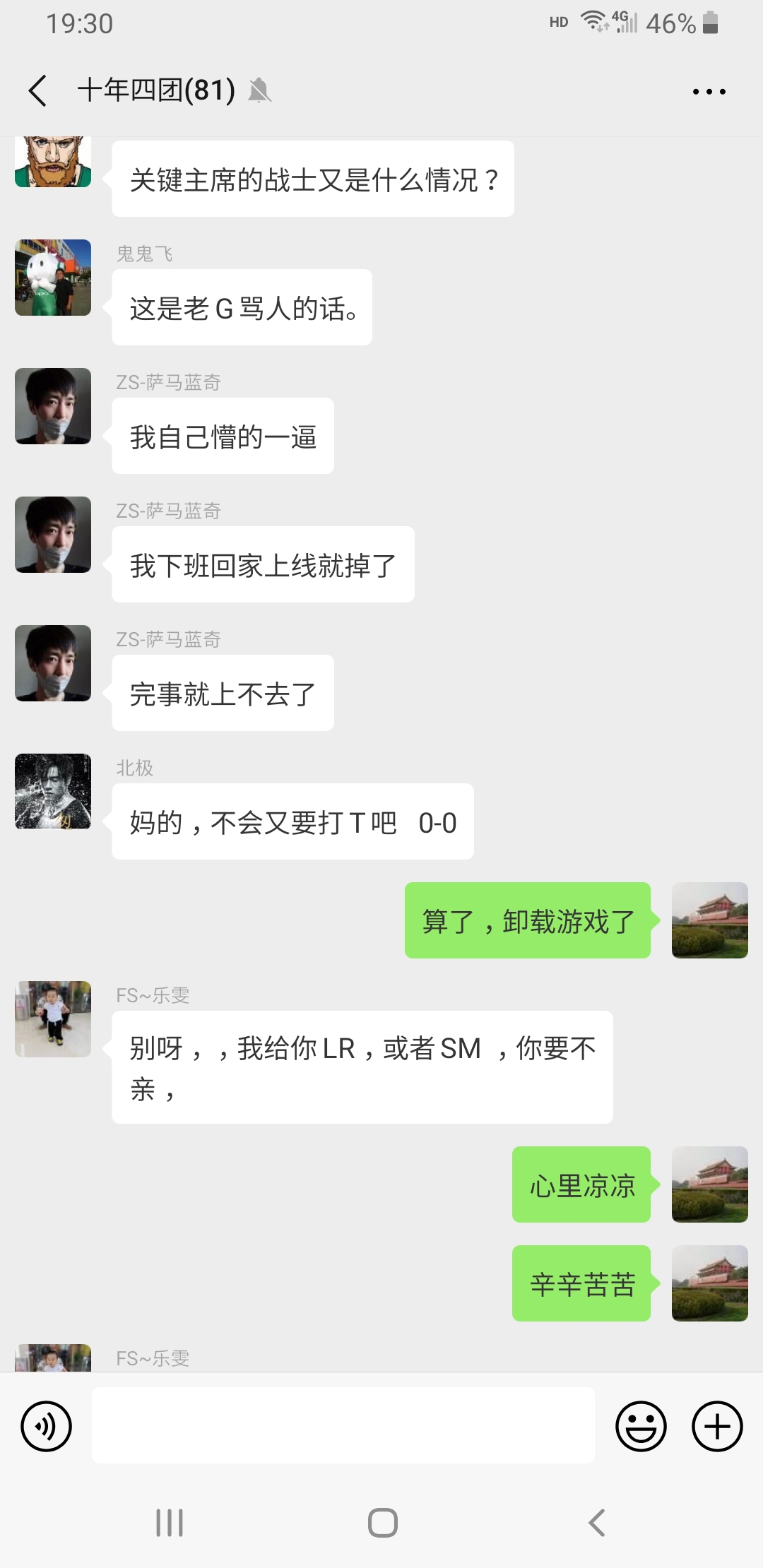Open the plus attachments menu
Image resolution: width=763 pixels, height=1568 pixels.
tap(717, 1426)
